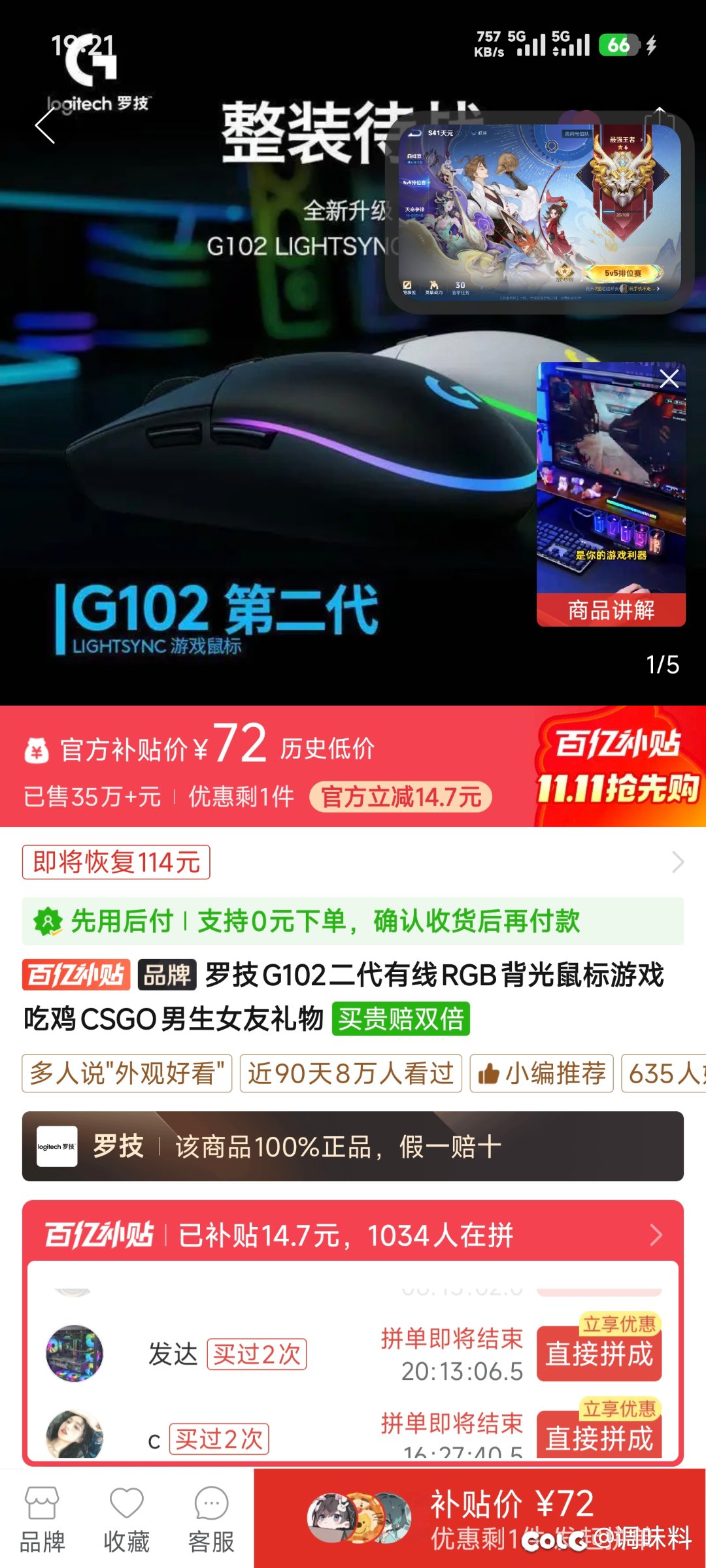The width and height of the screenshot is (706, 1568).
Task: Close the product video preview
Action: [669, 379]
